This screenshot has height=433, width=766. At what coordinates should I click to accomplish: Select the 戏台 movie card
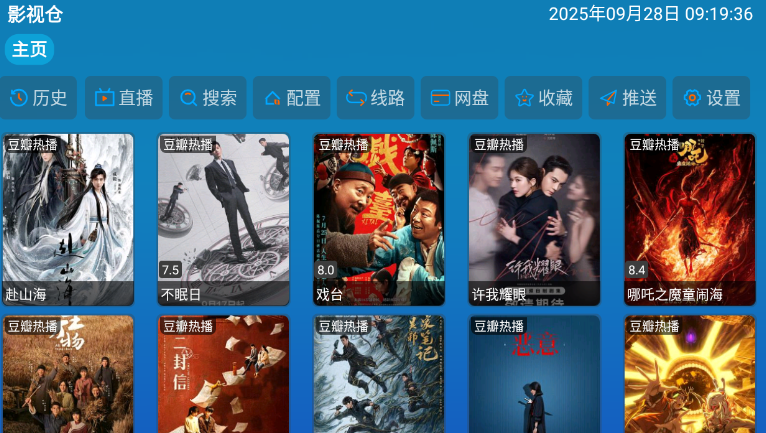click(x=379, y=219)
